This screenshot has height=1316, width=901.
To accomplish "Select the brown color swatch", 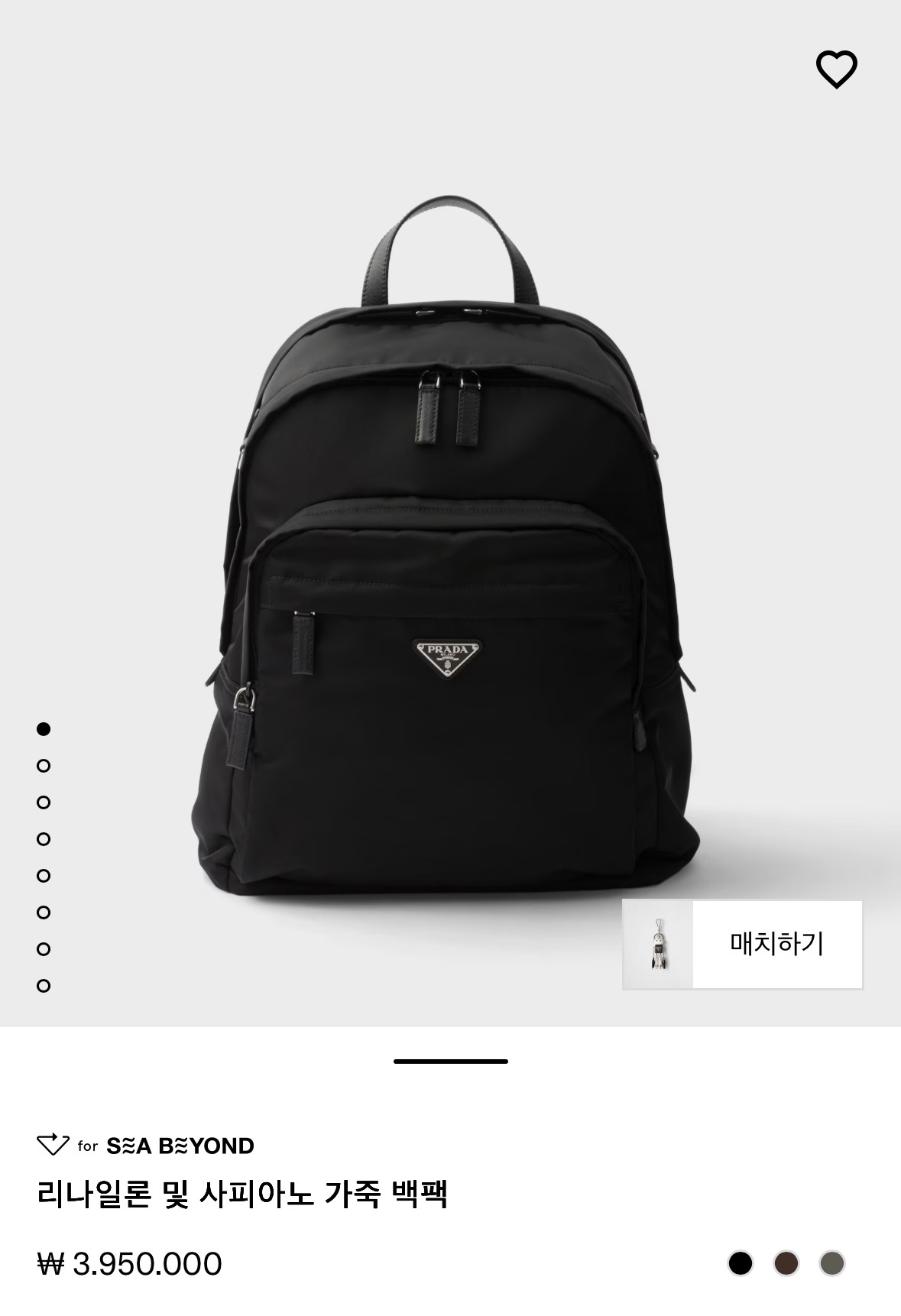I will [x=786, y=1263].
